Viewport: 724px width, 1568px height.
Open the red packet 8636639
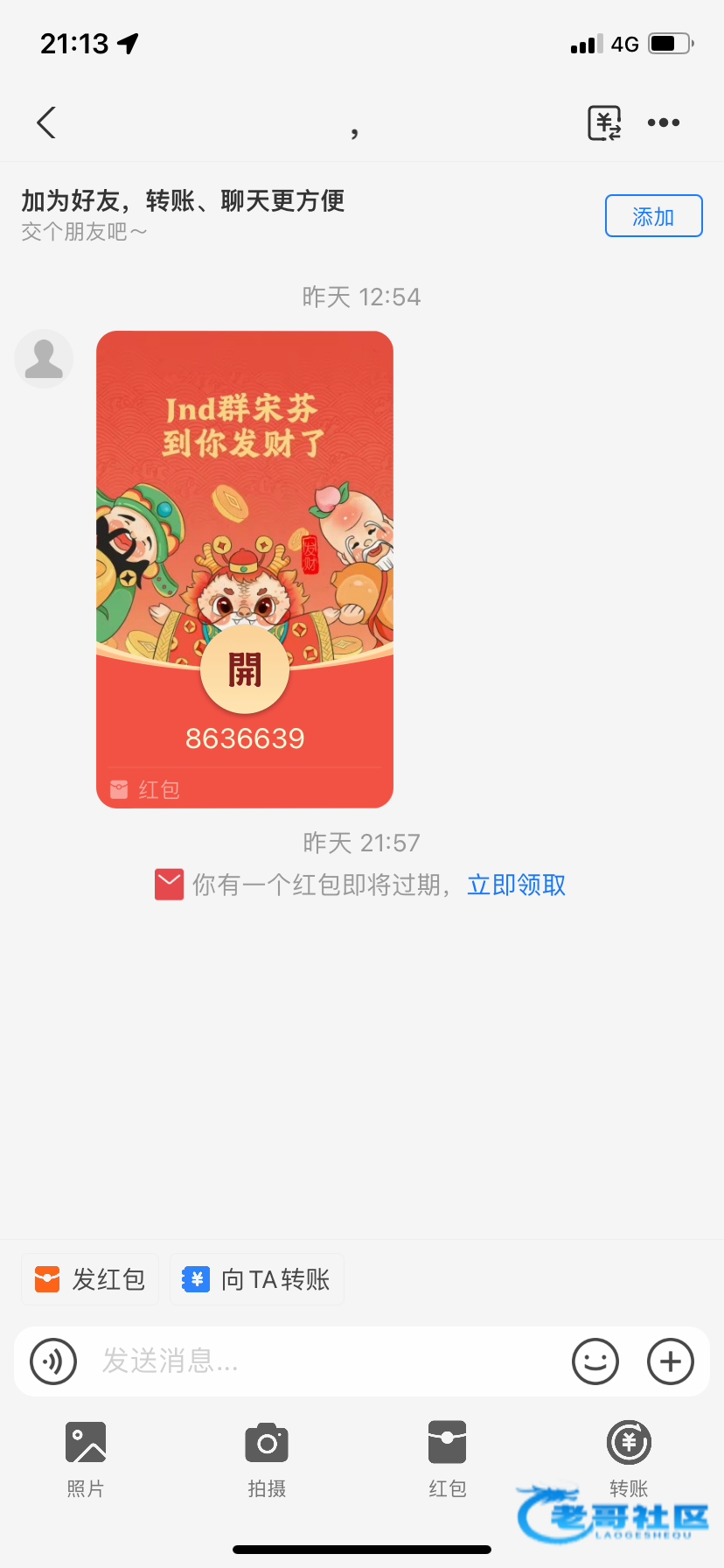245,670
